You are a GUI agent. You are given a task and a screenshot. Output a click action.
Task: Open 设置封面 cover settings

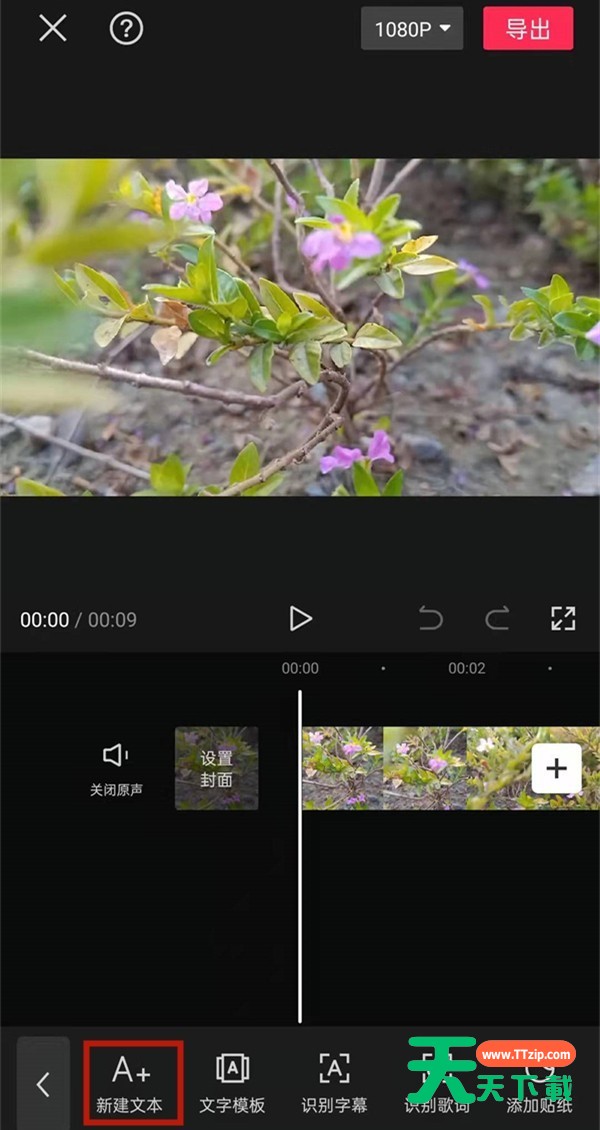(x=216, y=768)
